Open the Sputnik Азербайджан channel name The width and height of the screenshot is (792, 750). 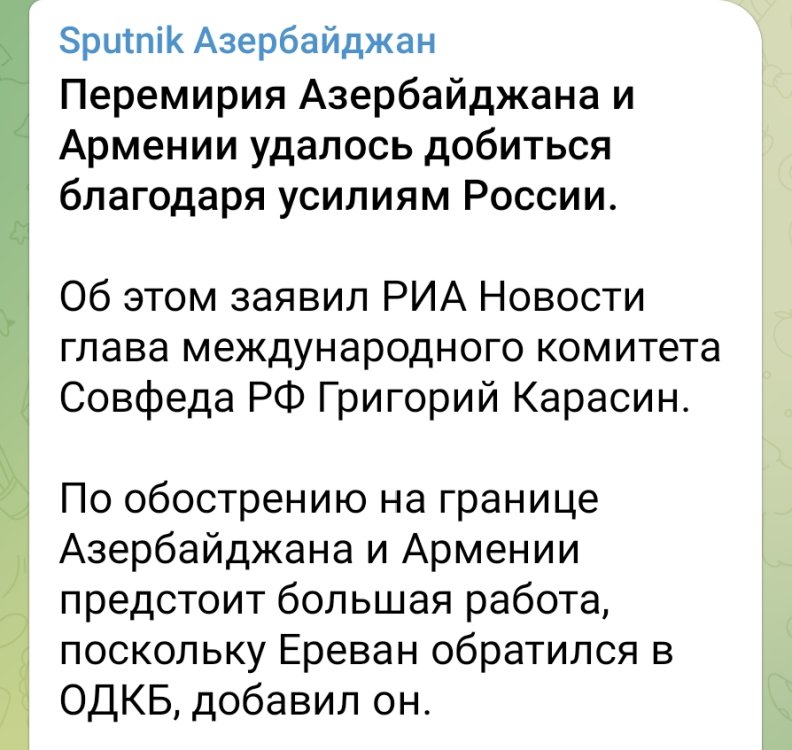pos(247,43)
